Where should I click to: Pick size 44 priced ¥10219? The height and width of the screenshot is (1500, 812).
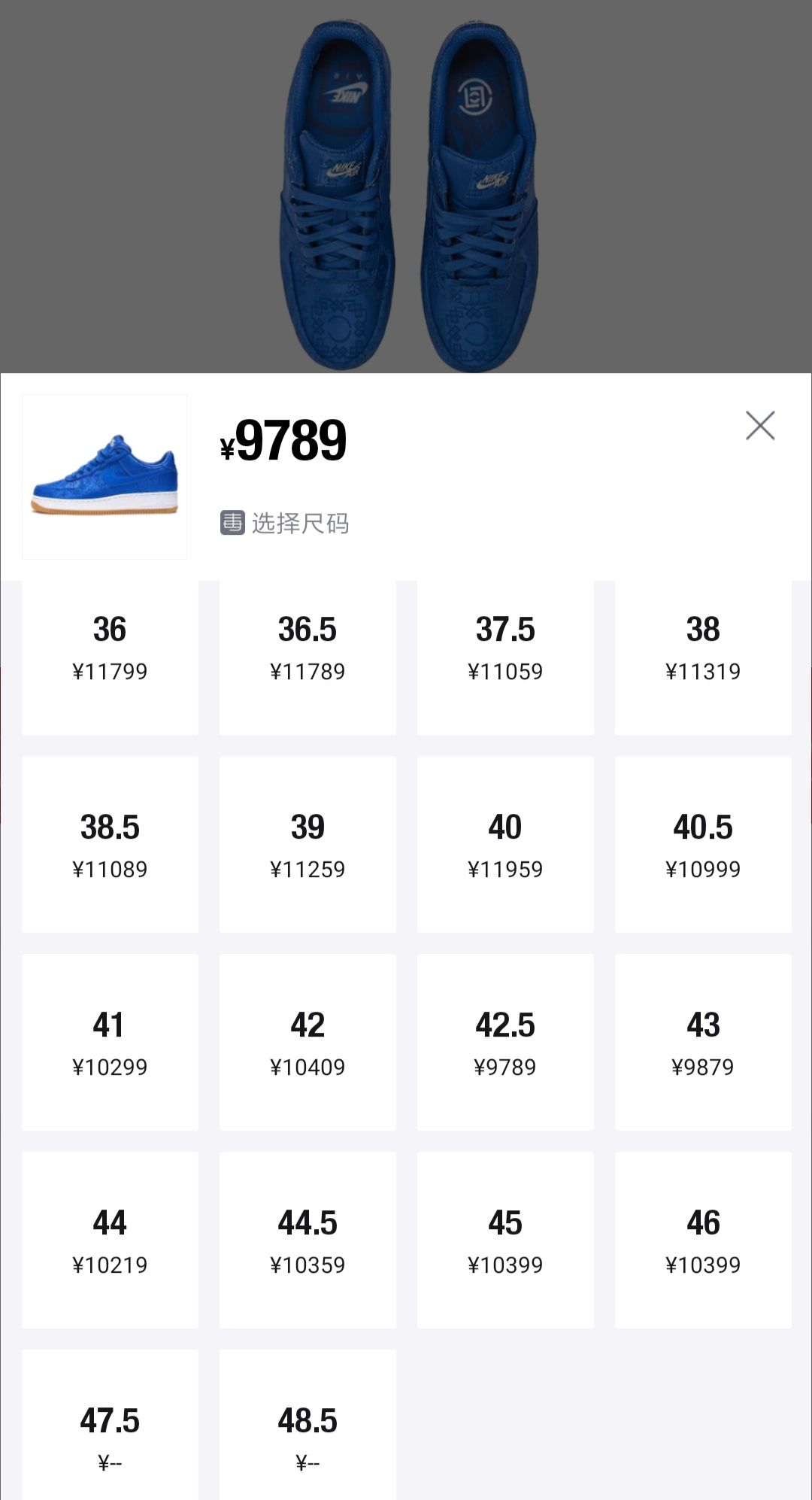[111, 1240]
